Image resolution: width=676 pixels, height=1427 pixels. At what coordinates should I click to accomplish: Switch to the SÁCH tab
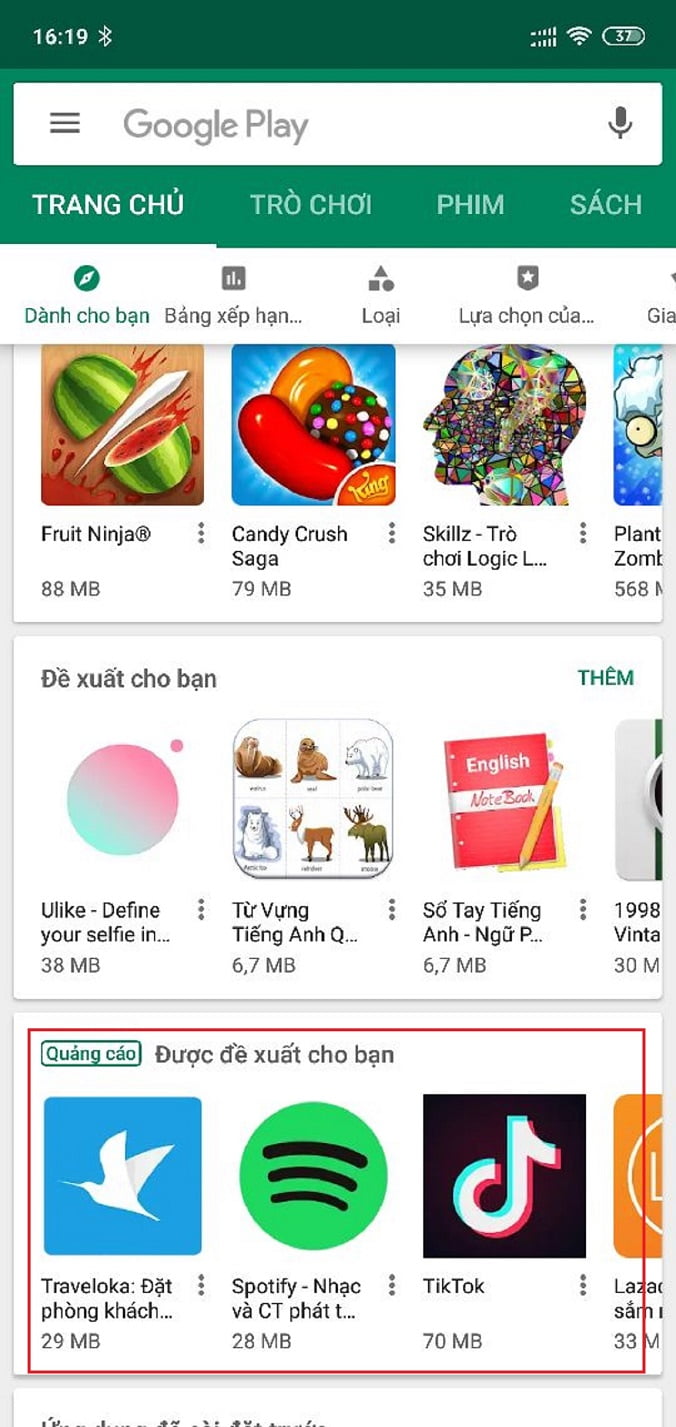click(x=605, y=205)
